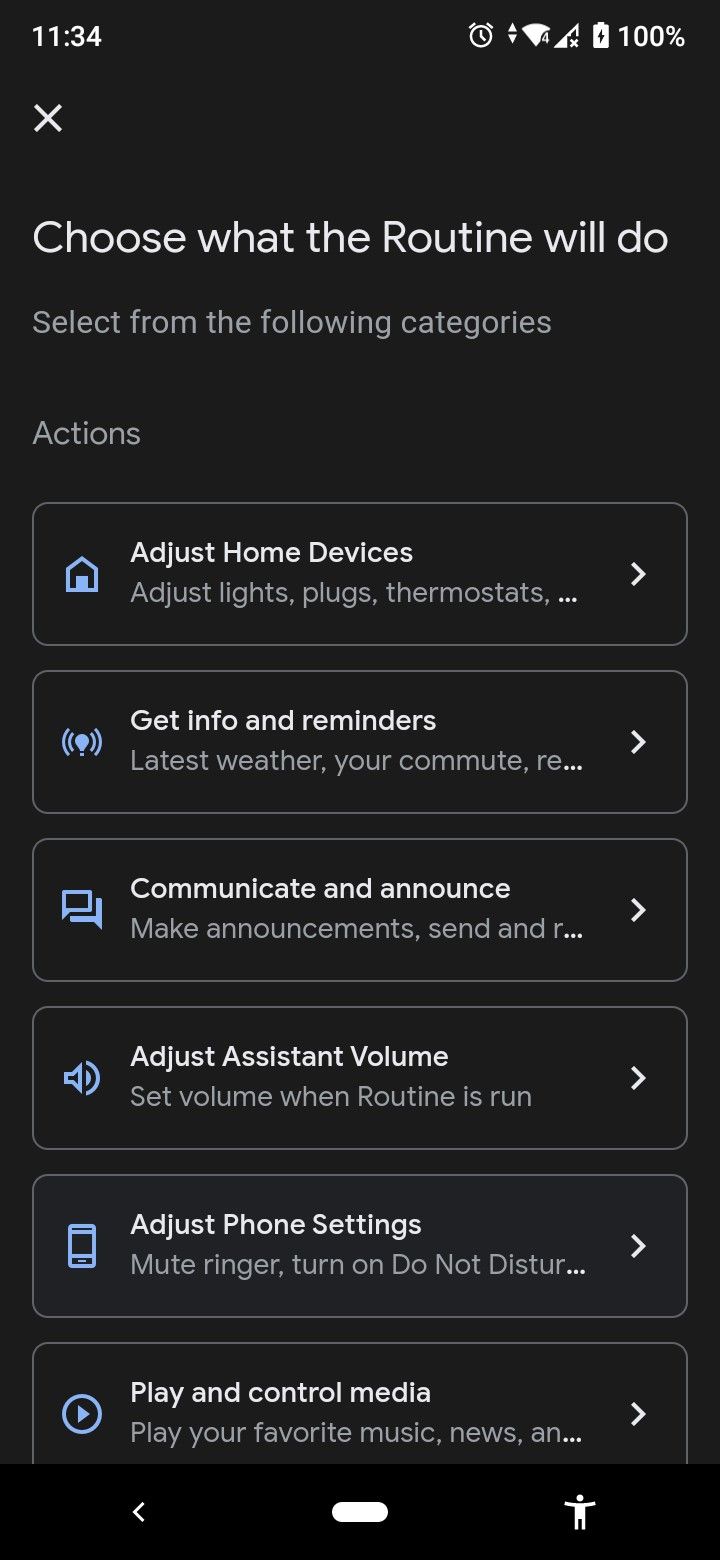Go back using system navigation

point(139,1512)
